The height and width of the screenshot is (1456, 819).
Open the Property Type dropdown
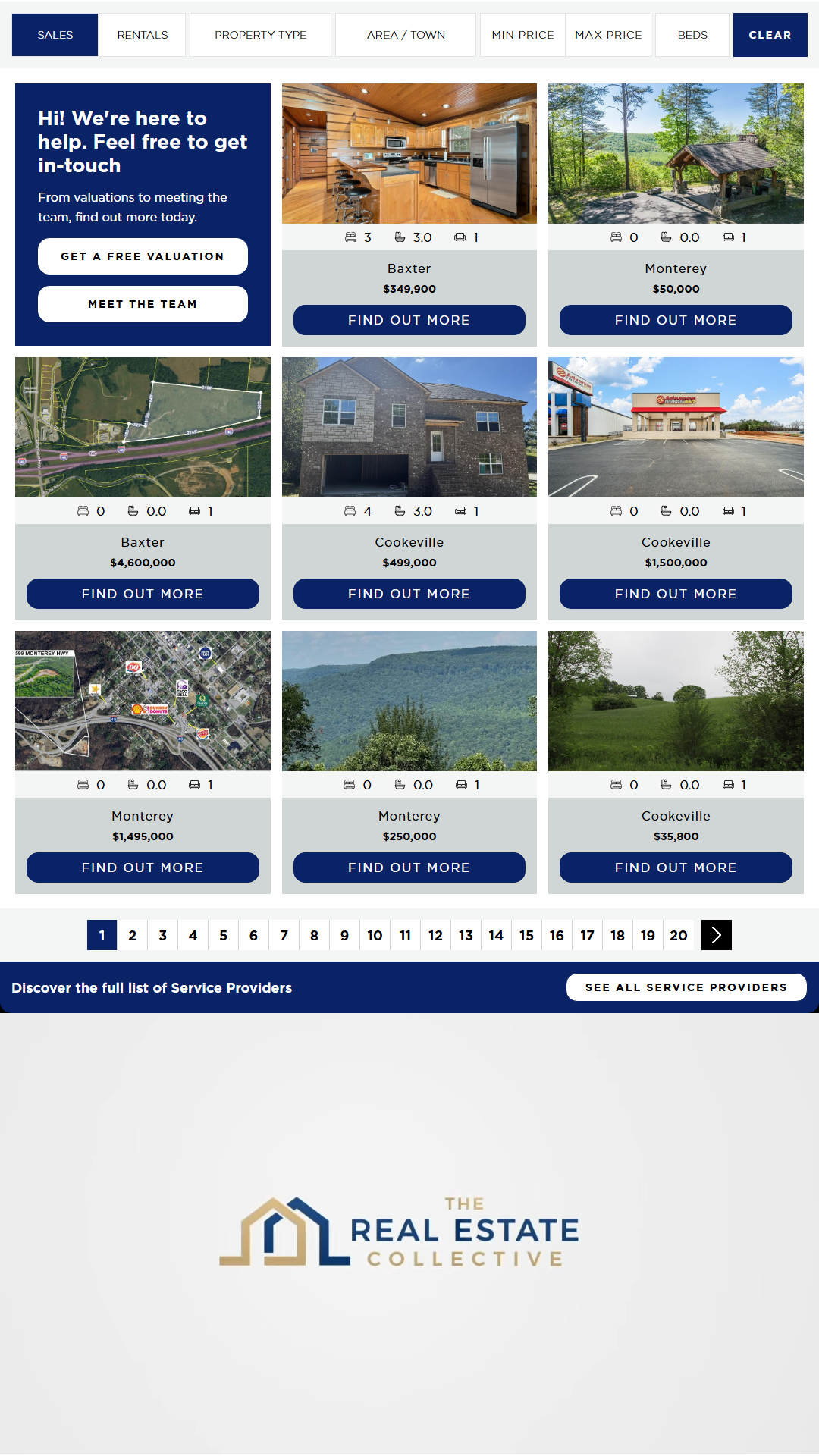tap(260, 35)
